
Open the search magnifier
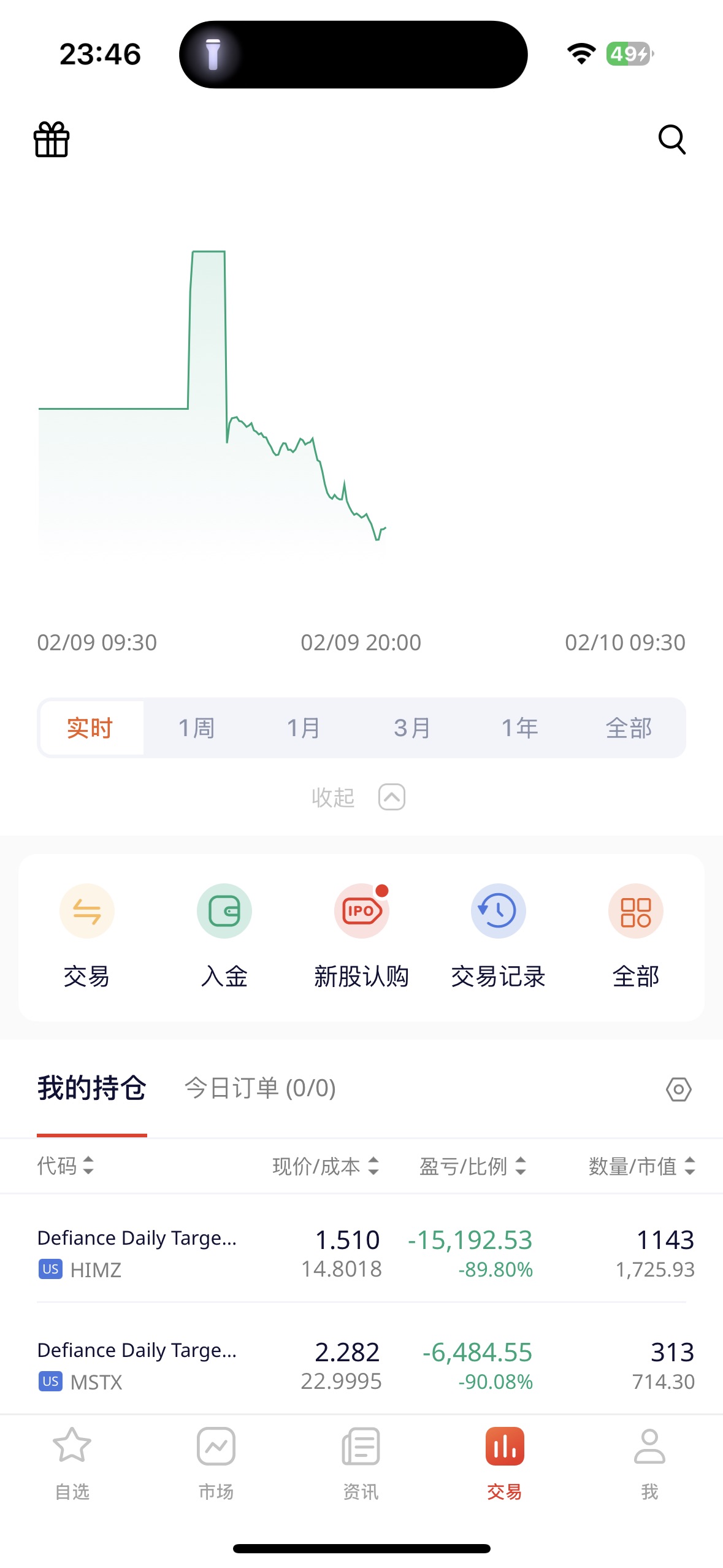click(671, 139)
